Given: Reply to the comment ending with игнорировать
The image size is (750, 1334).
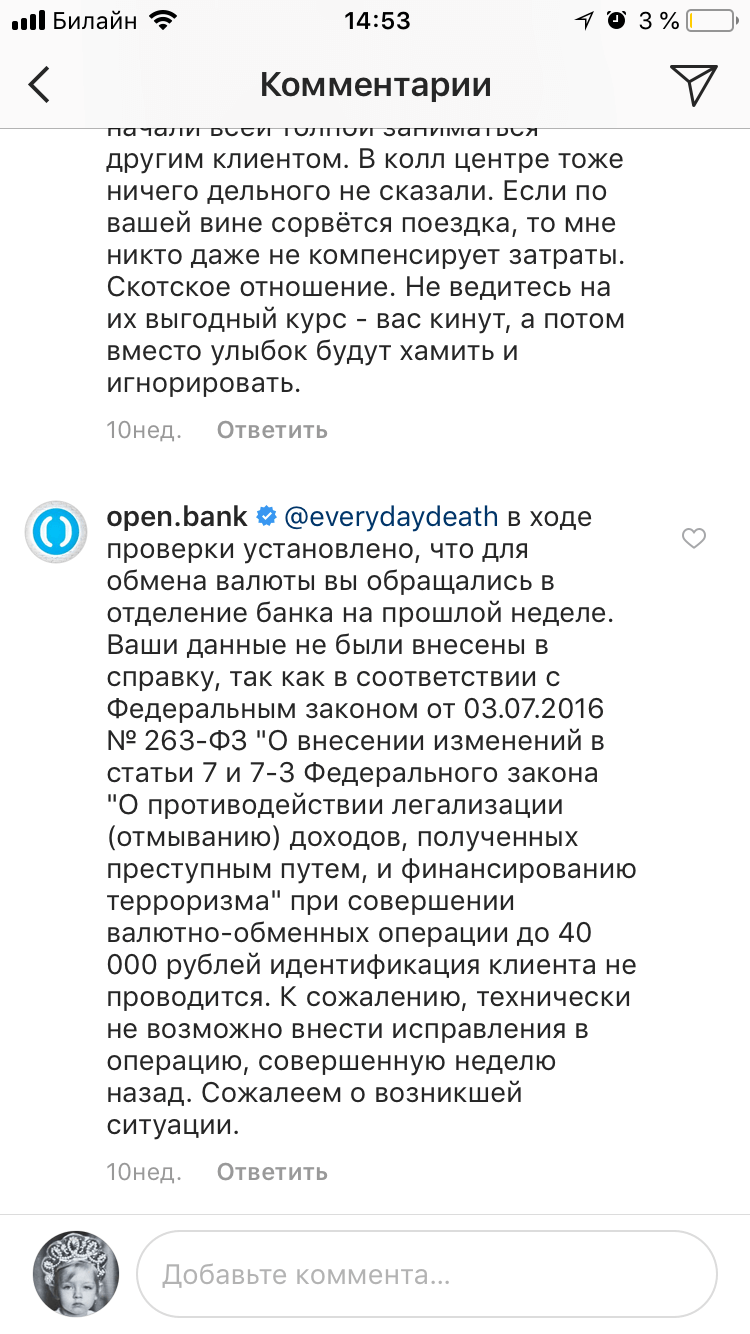Looking at the screenshot, I should [272, 430].
